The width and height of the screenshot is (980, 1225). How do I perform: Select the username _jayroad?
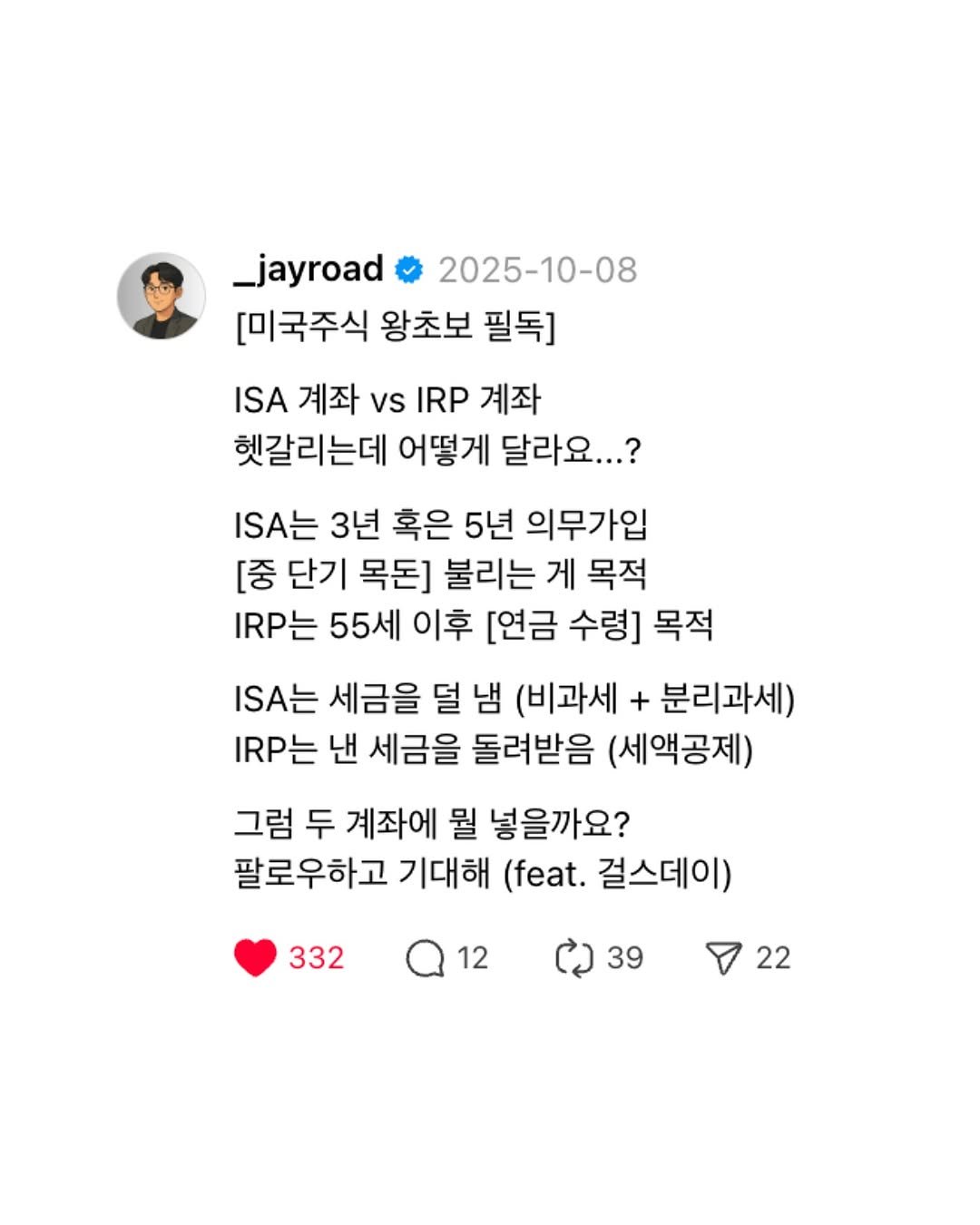[x=309, y=267]
